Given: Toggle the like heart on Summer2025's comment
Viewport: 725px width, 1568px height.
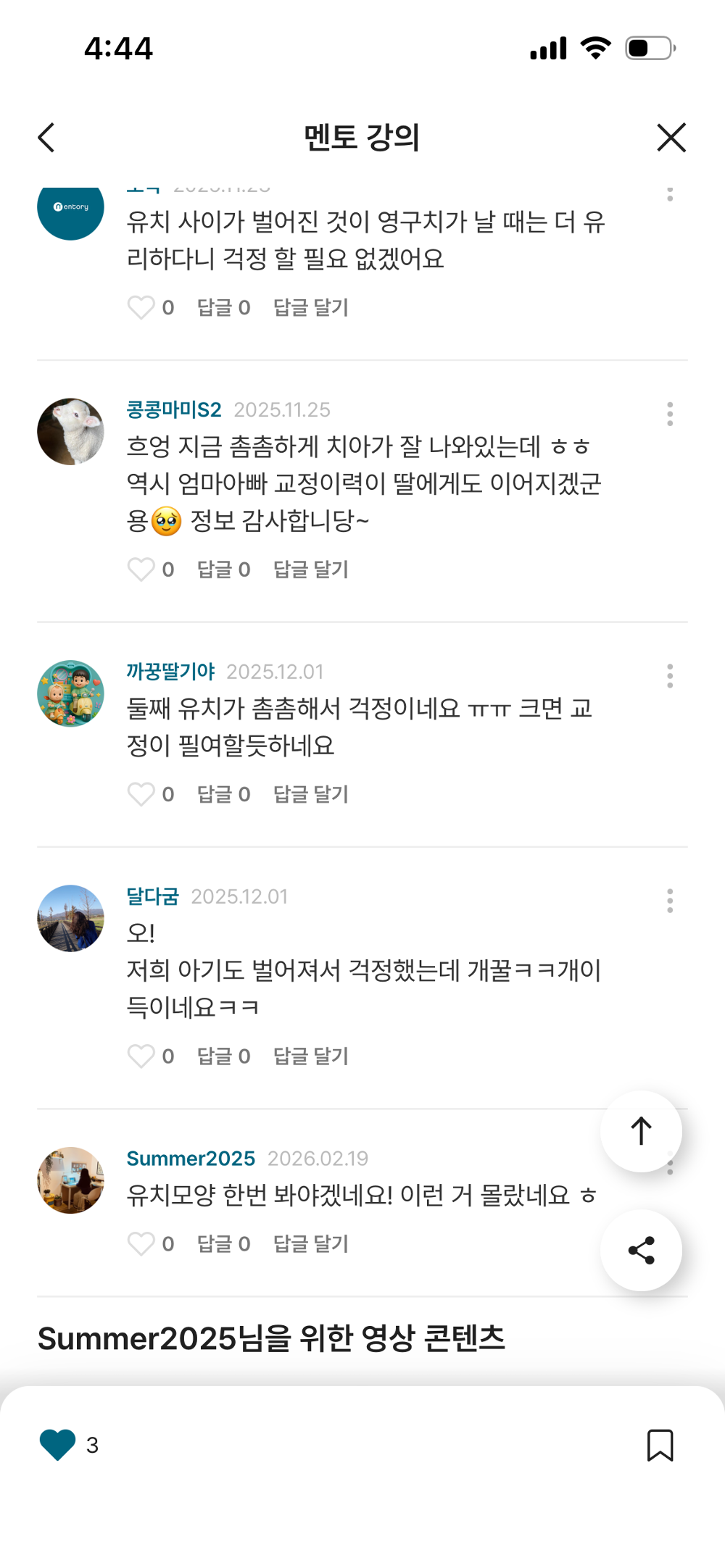Looking at the screenshot, I should click(141, 1243).
